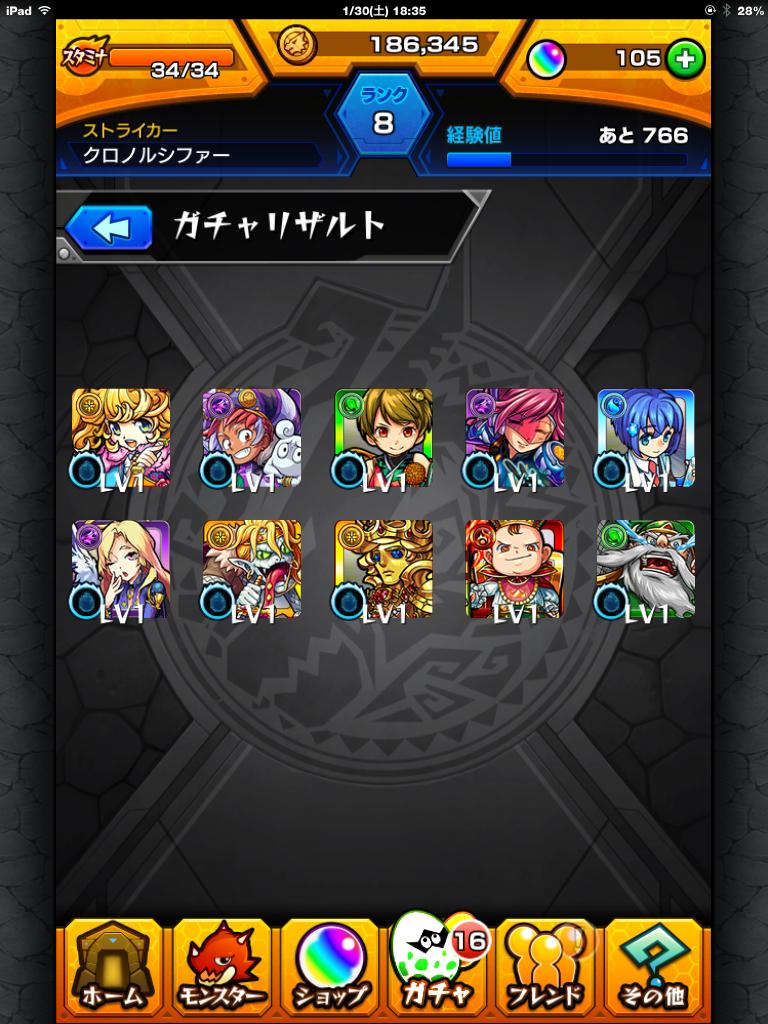Switch to the ホーム tab
The height and width of the screenshot is (1024, 768).
point(111,966)
